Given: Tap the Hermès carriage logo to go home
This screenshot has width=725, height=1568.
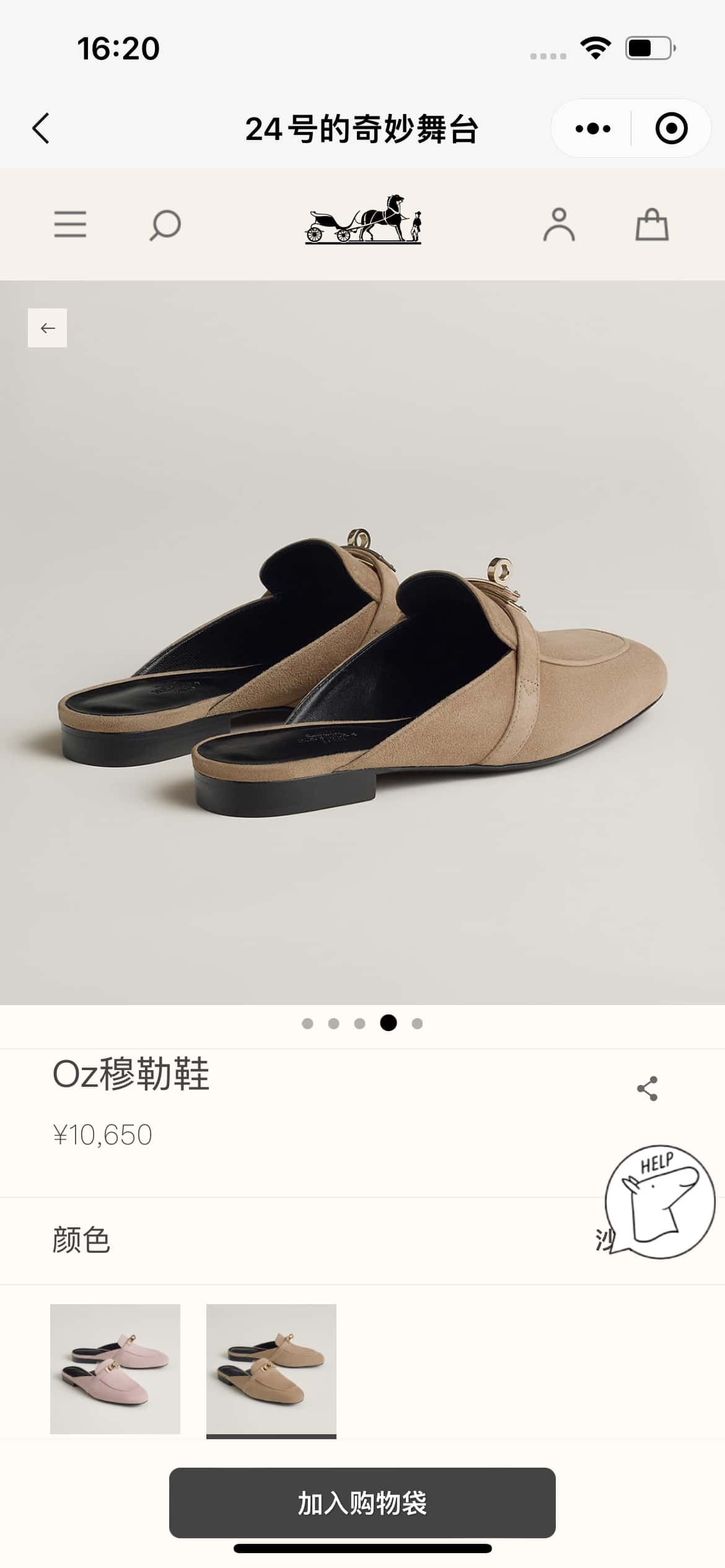Looking at the screenshot, I should coord(363,219).
